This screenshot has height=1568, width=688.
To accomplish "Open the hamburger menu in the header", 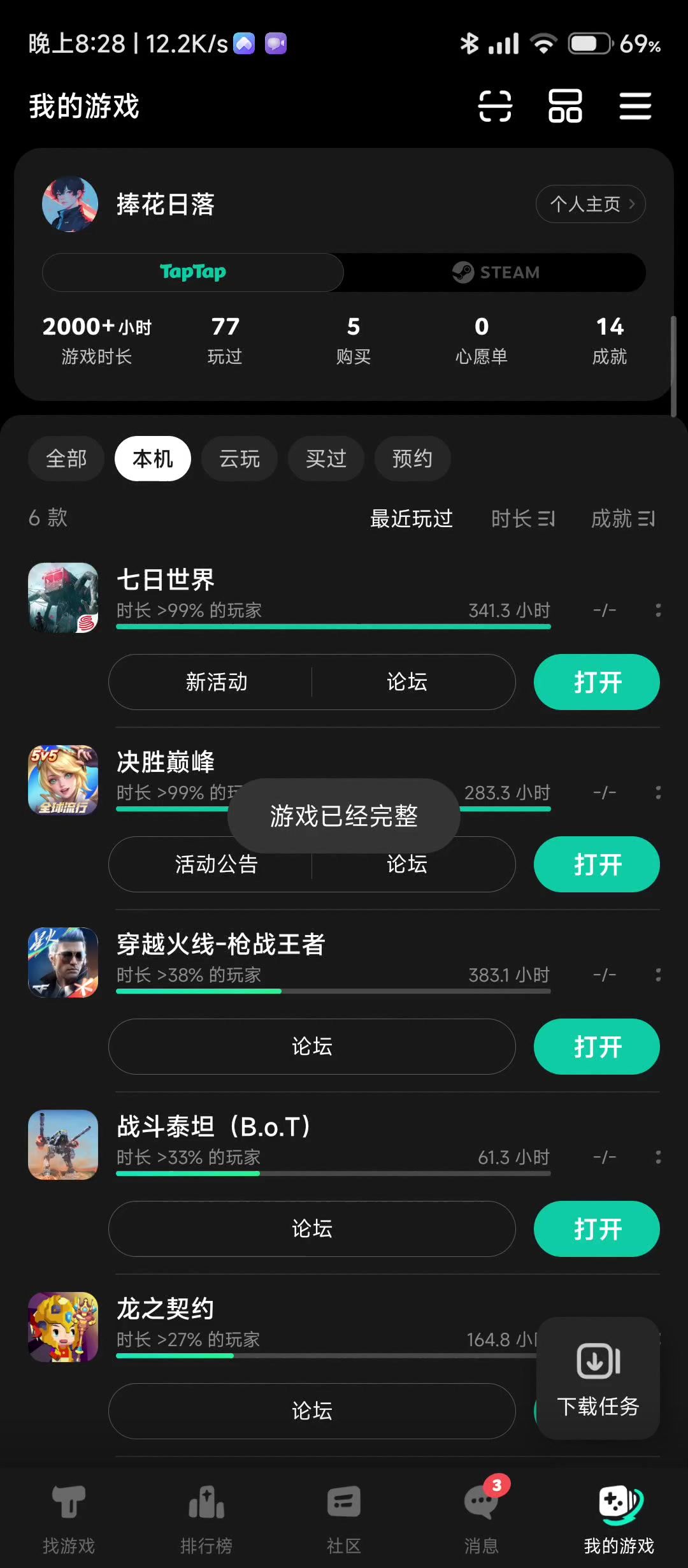I will tap(635, 106).
